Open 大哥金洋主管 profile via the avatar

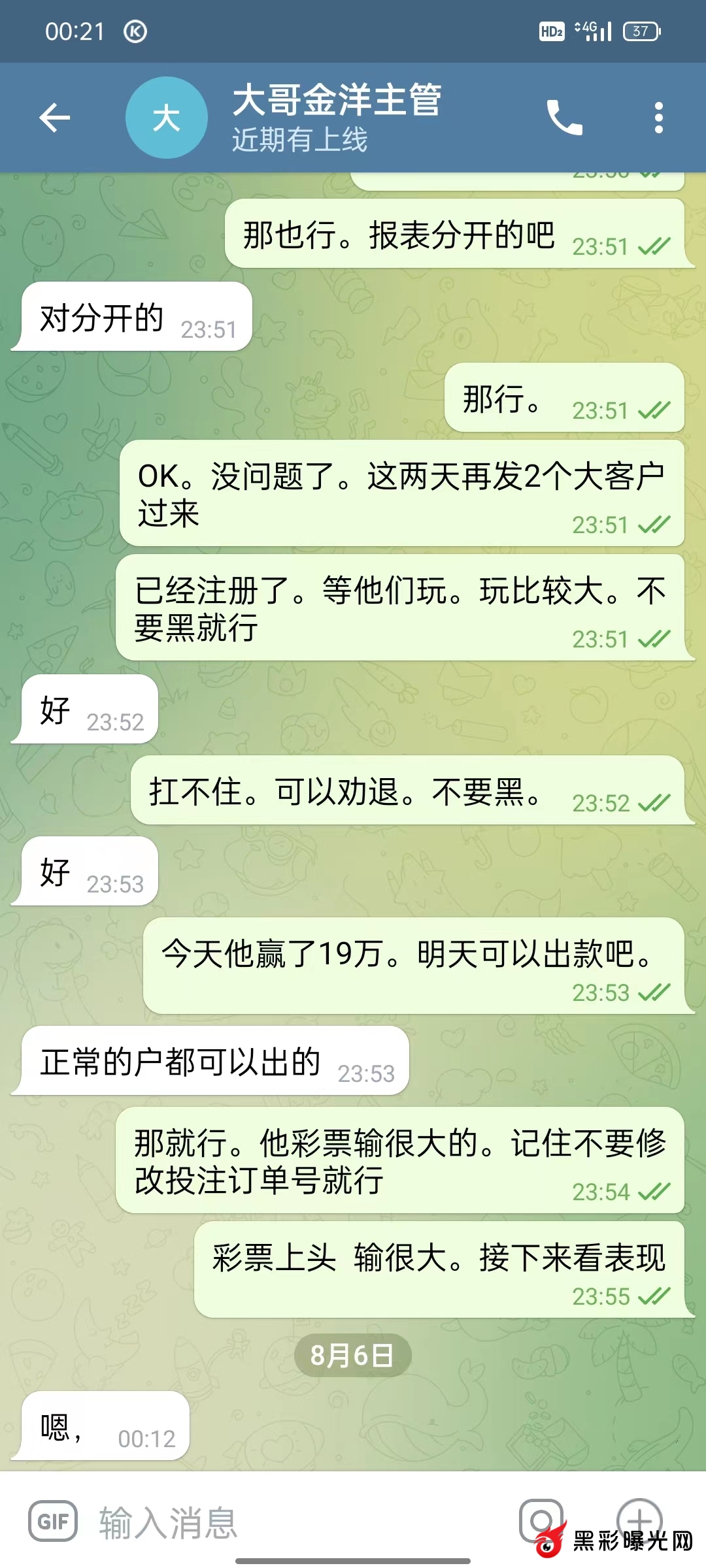click(x=166, y=118)
